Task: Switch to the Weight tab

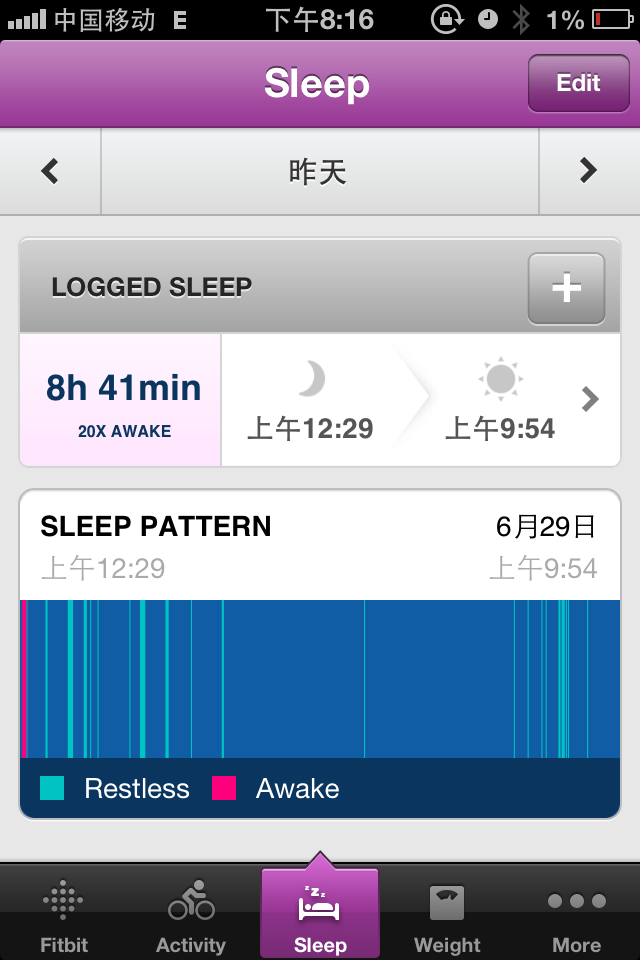Action: (447, 915)
